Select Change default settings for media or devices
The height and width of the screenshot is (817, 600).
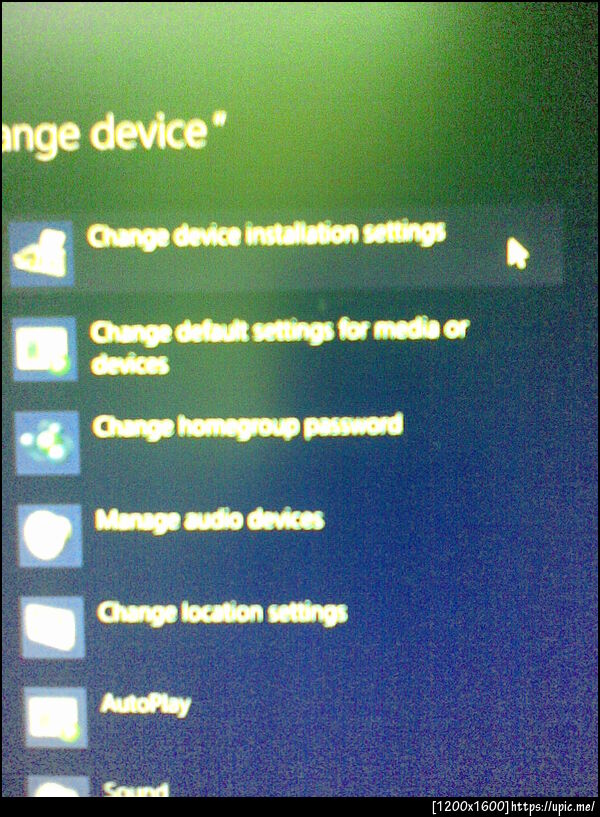tap(278, 344)
